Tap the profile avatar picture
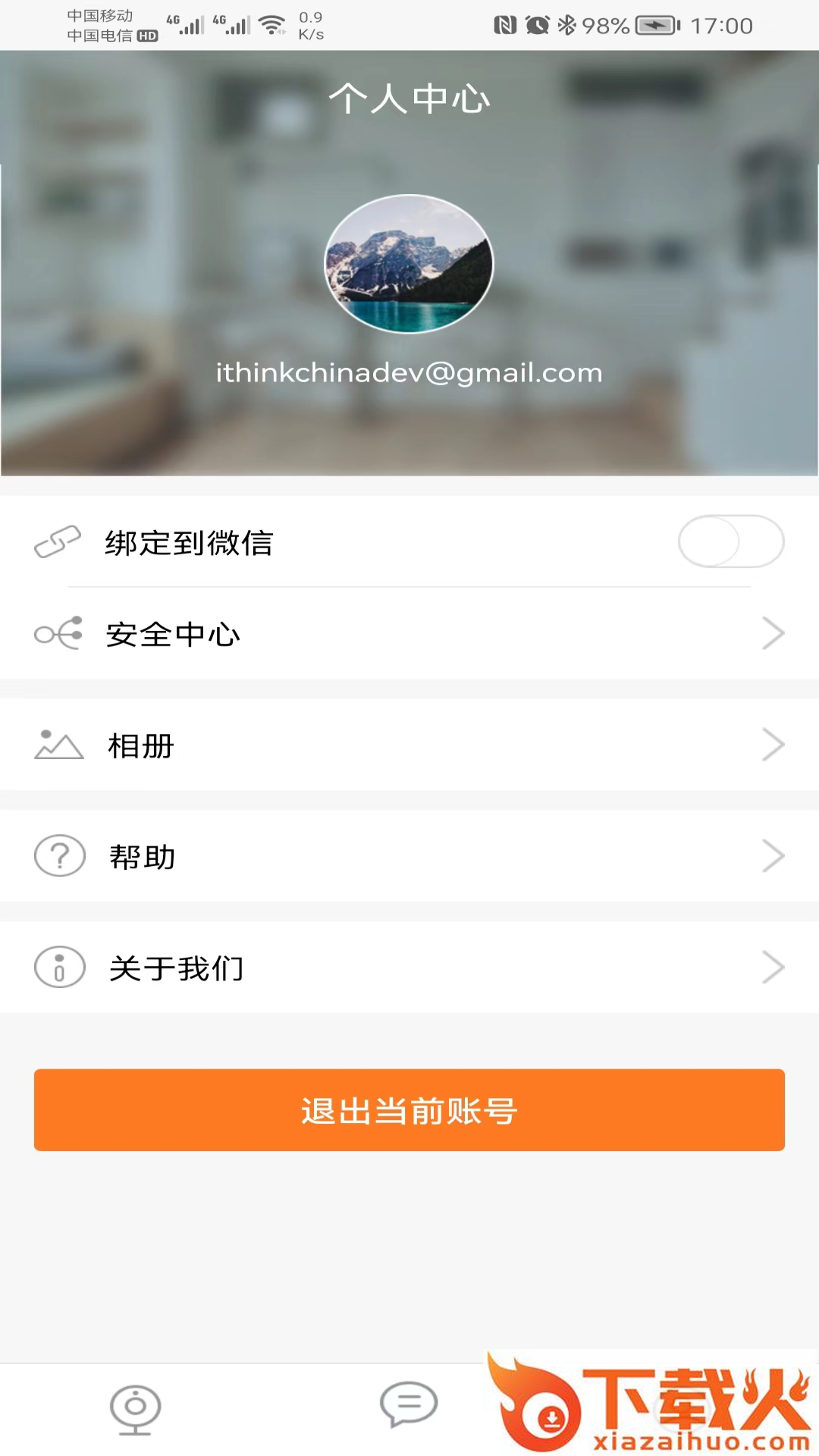This screenshot has height=1456, width=819. [409, 264]
